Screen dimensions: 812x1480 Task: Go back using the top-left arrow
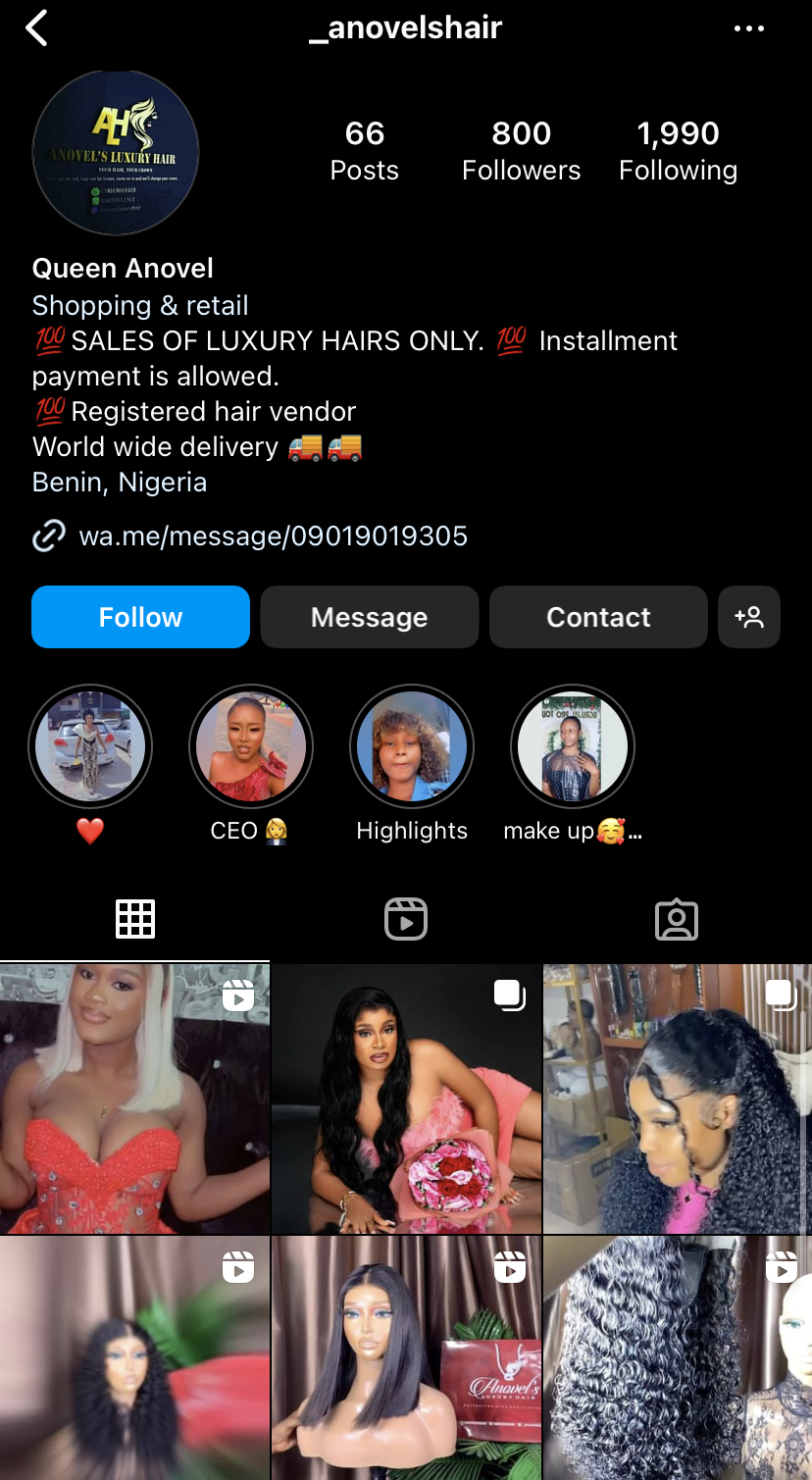[x=37, y=28]
